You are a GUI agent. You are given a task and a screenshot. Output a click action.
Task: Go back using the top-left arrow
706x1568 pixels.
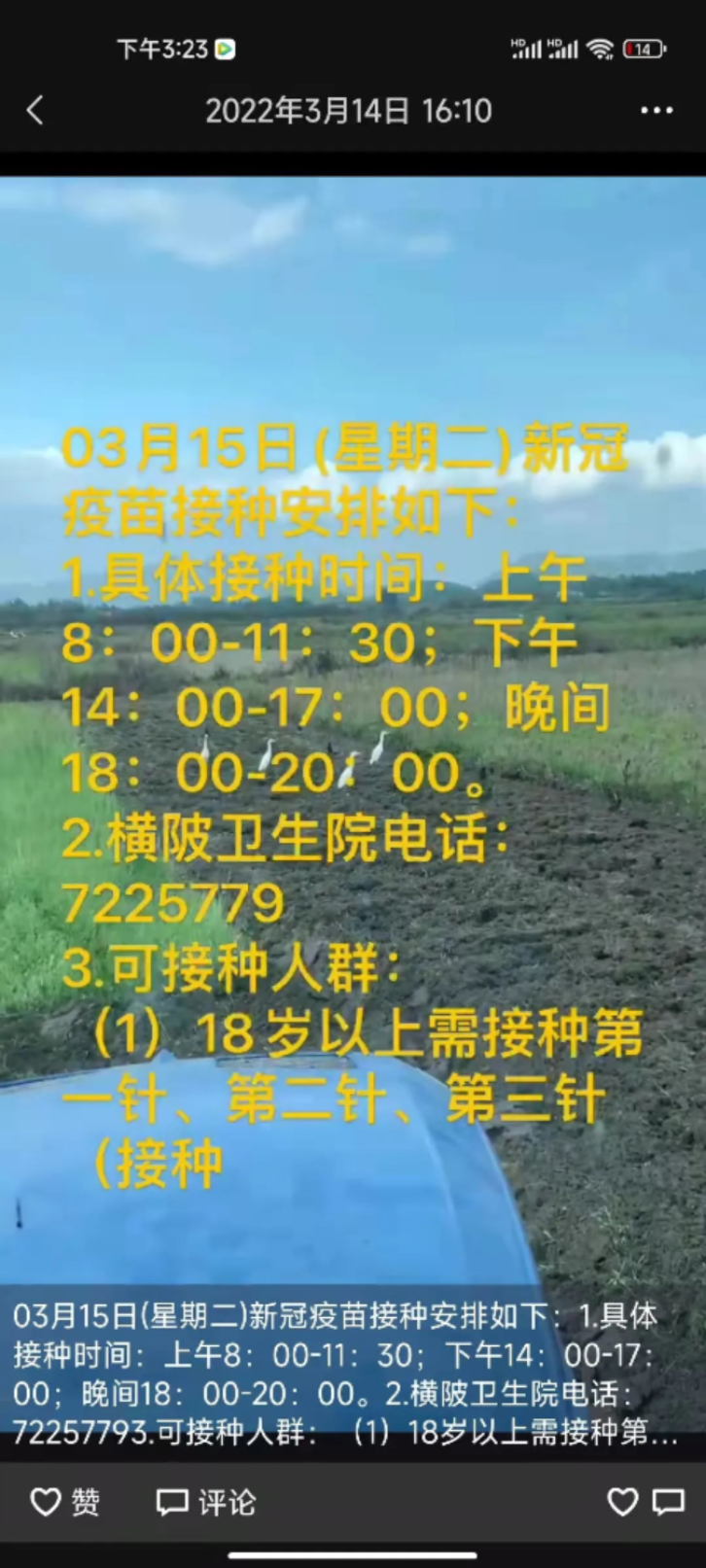click(35, 111)
